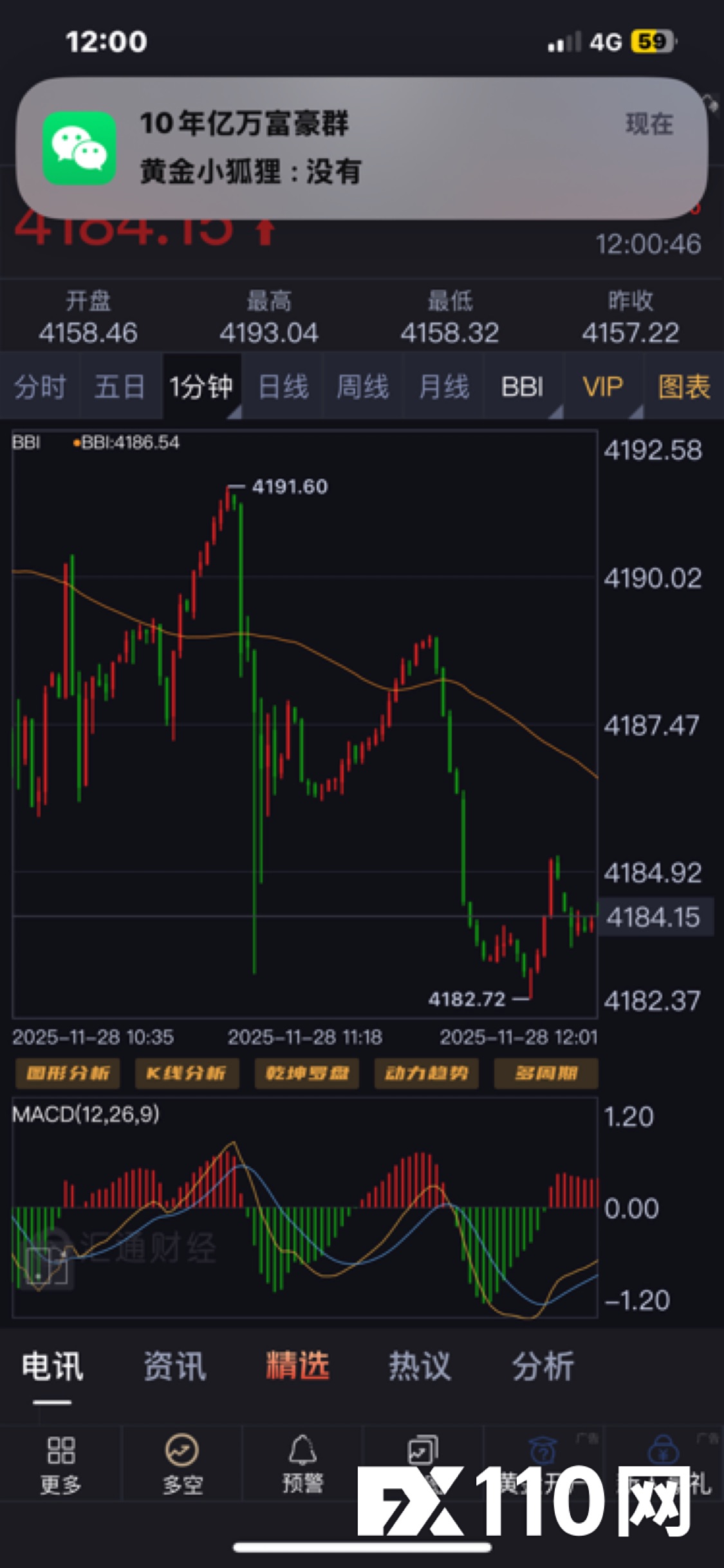This screenshot has width=724, height=1568.
Task: Open K线分析 analysis
Action: pyautogui.click(x=187, y=1073)
